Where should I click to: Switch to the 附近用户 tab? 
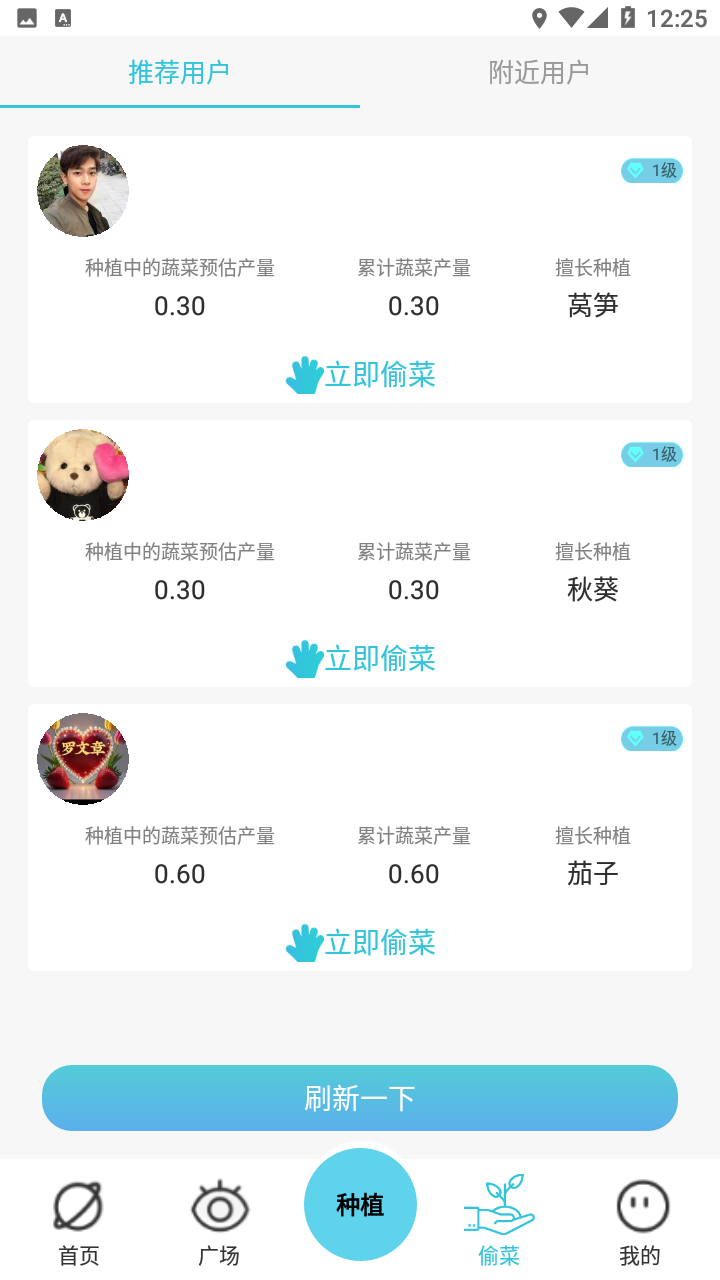point(539,71)
